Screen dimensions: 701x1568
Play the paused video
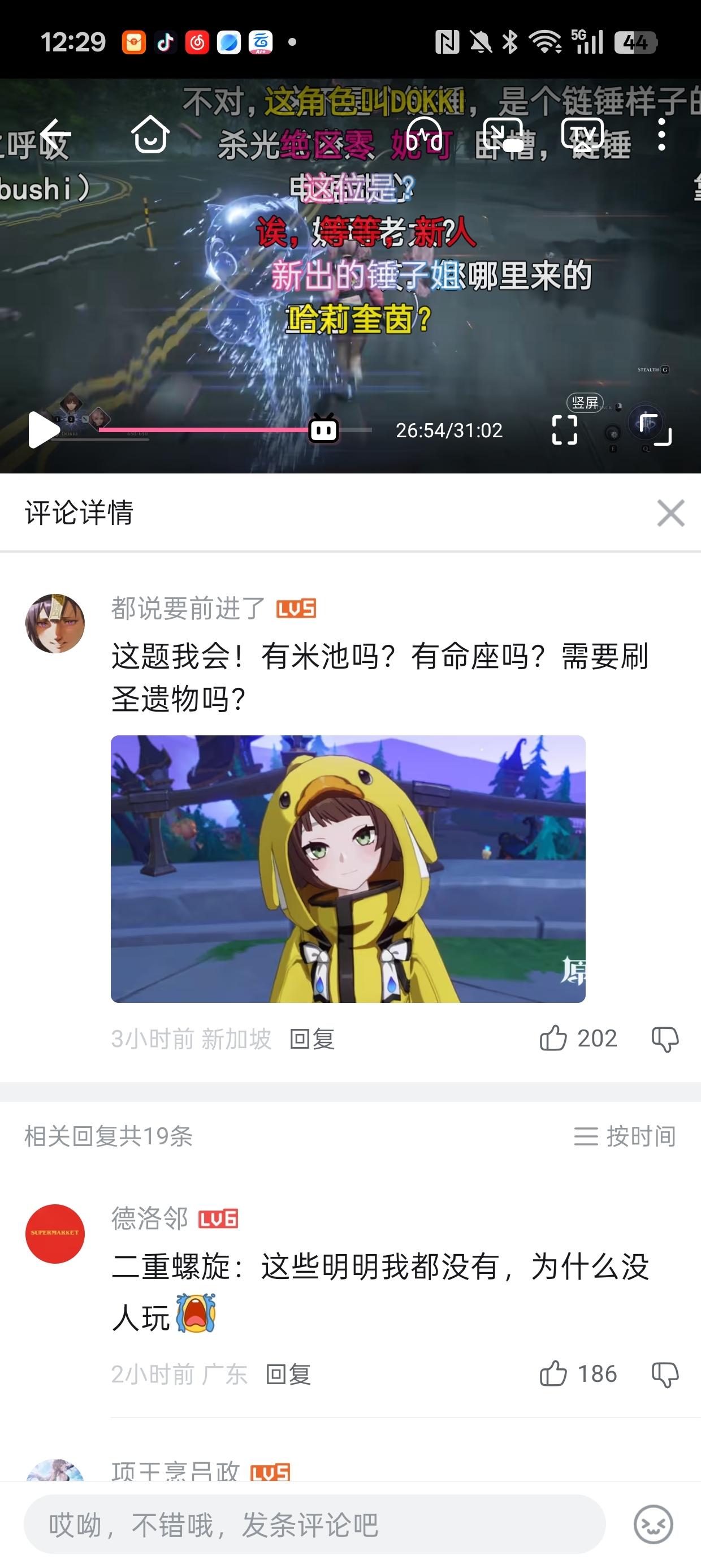(x=41, y=430)
